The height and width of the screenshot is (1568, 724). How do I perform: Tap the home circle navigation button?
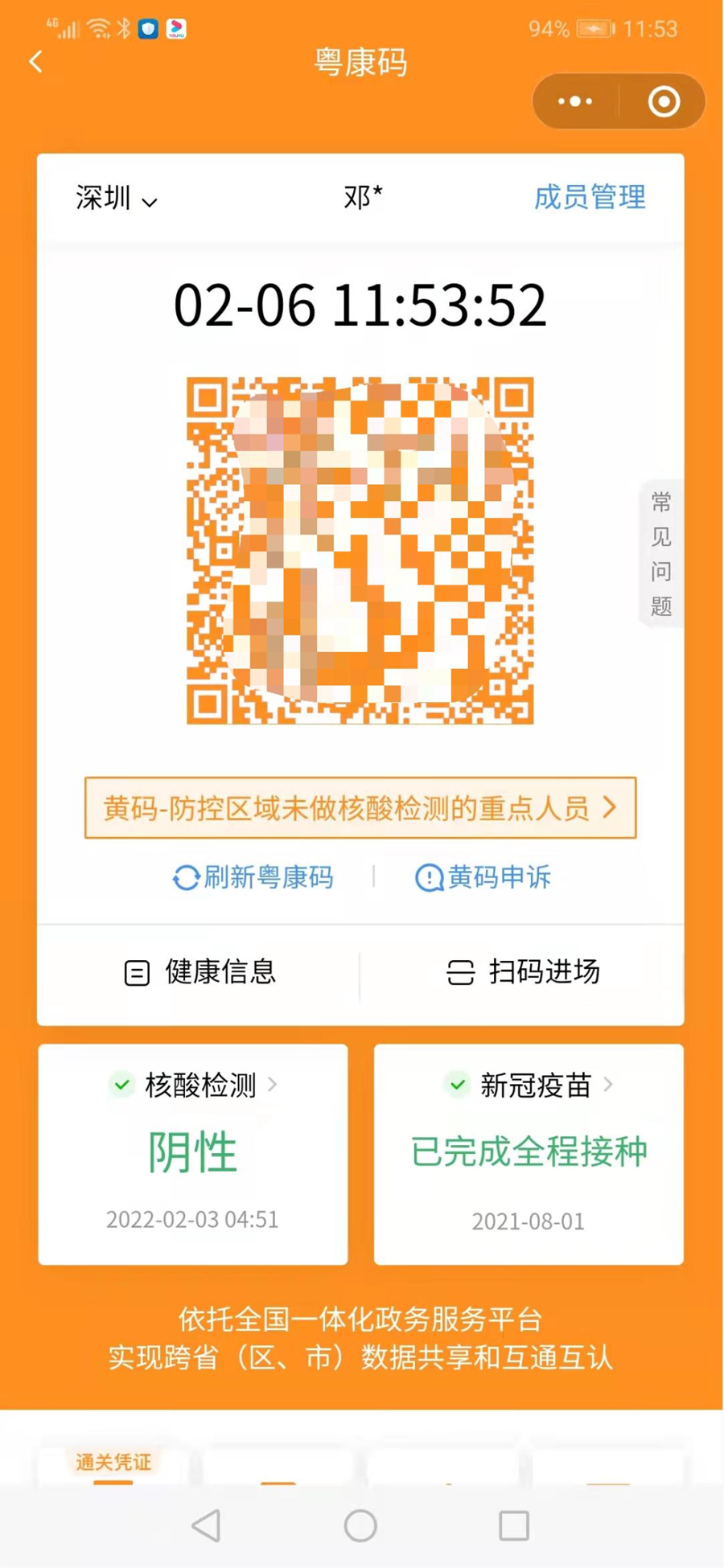[361, 1525]
